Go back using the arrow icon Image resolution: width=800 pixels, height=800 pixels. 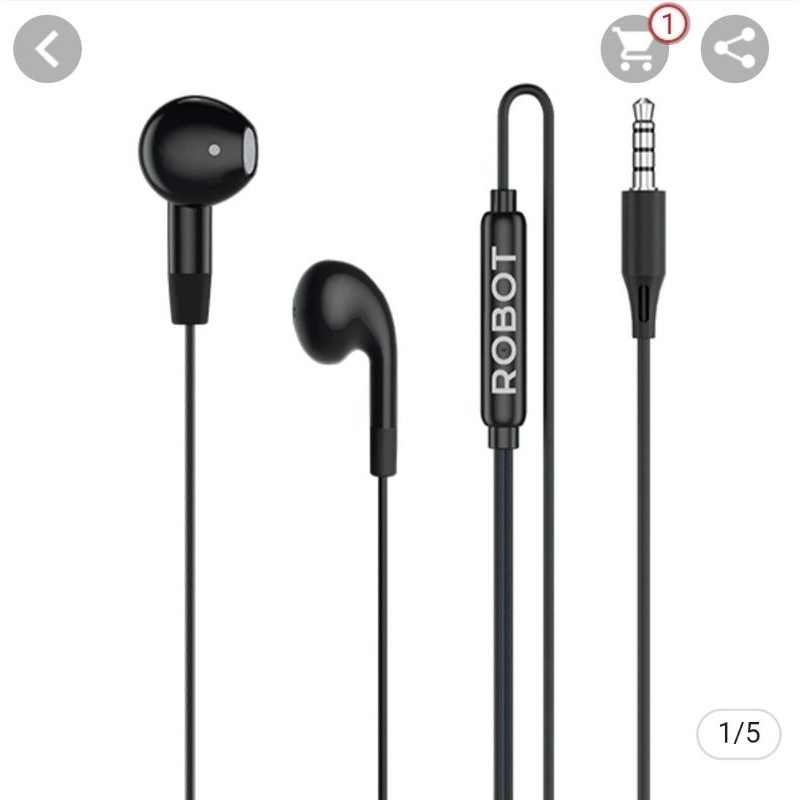click(x=47, y=48)
